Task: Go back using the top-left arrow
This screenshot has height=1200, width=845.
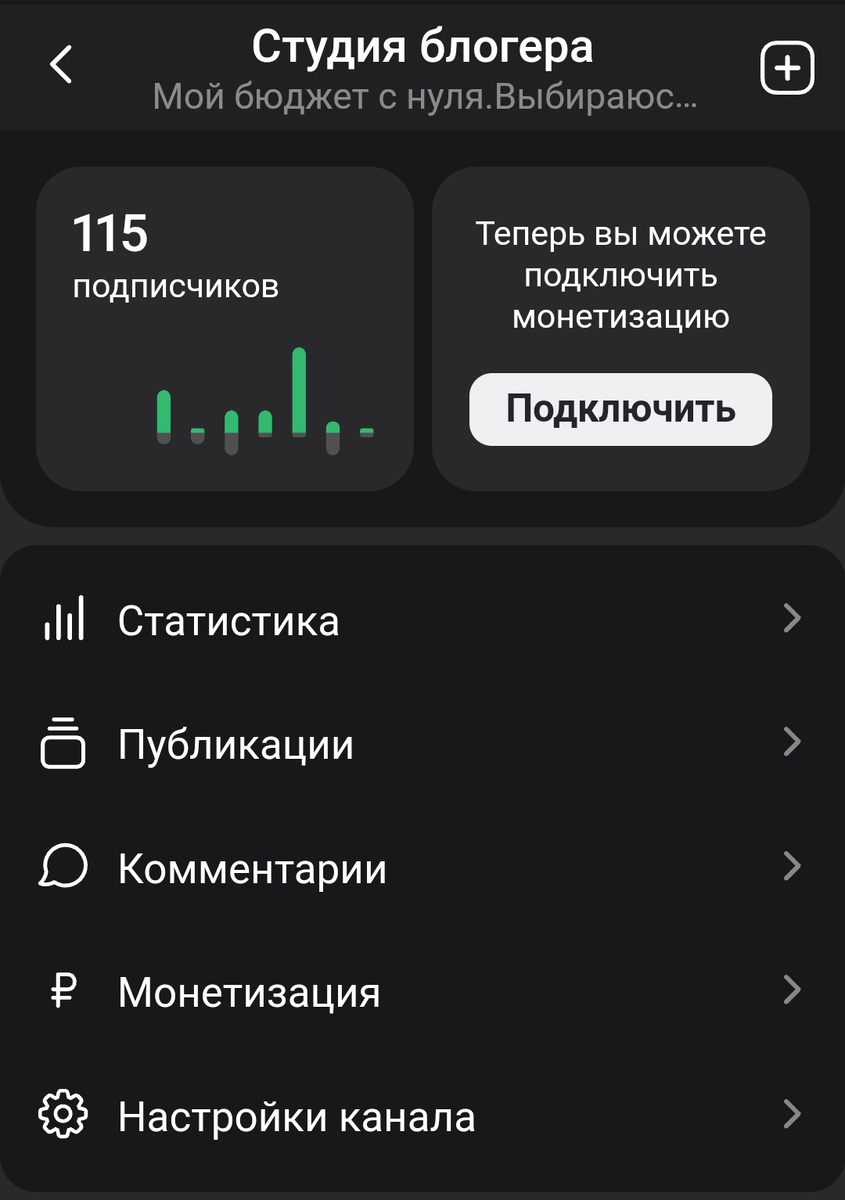Action: click(x=62, y=65)
